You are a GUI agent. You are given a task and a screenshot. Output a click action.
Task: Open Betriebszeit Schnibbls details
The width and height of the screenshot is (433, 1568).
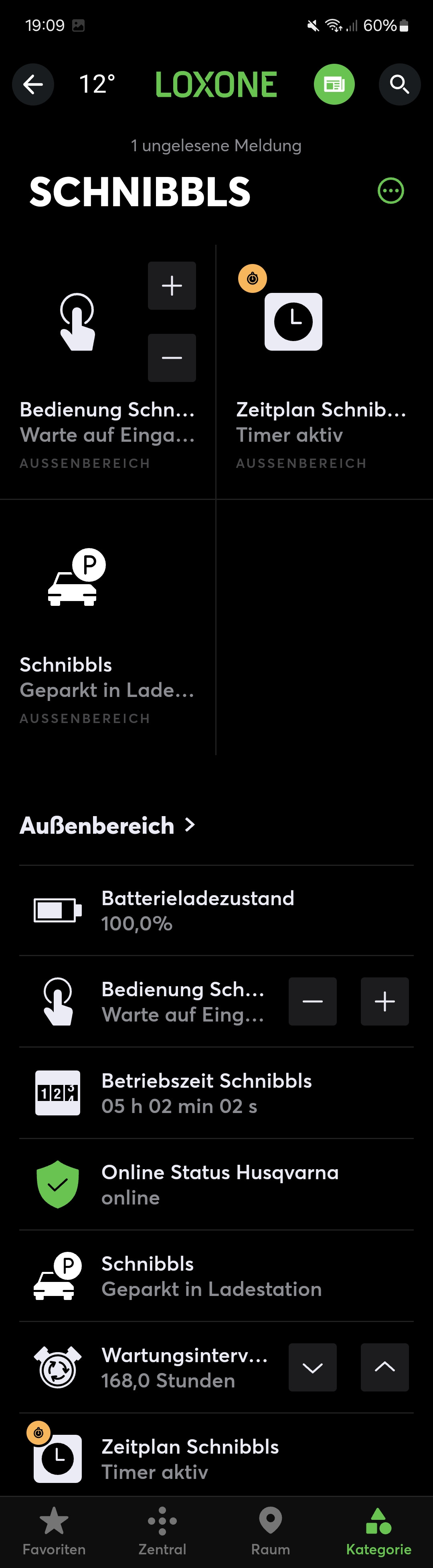216,1093
